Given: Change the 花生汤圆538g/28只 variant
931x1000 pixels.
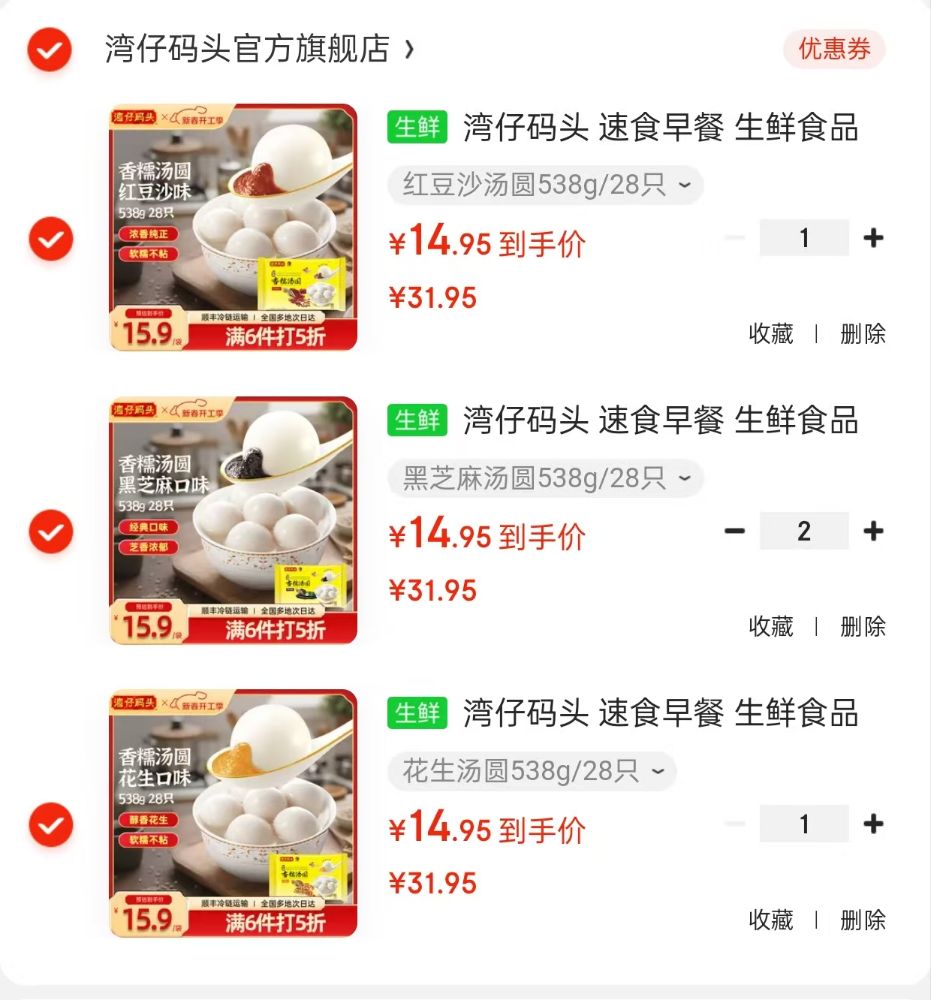Looking at the screenshot, I should pyautogui.click(x=532, y=771).
